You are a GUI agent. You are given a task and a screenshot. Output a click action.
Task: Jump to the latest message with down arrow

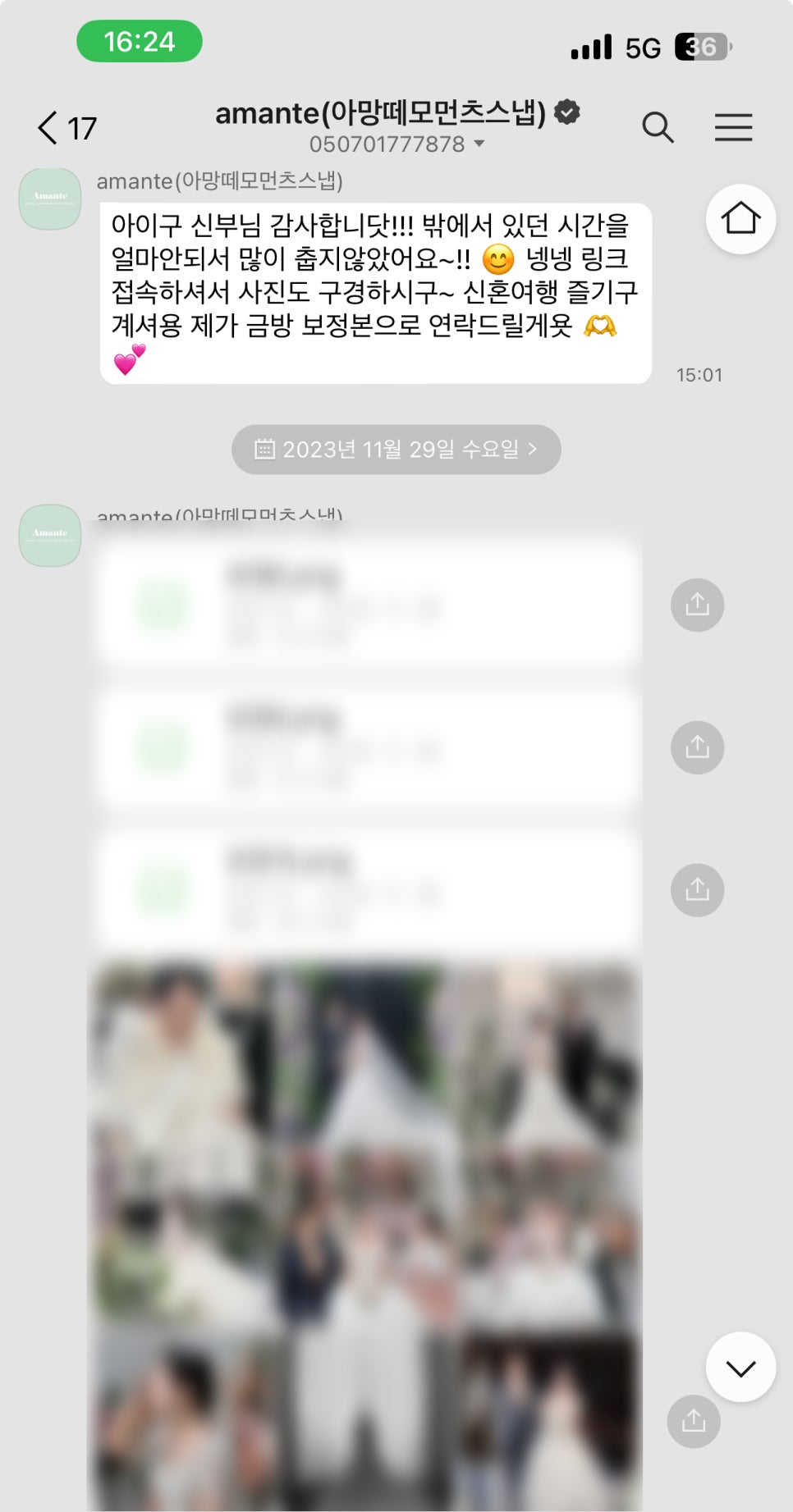coord(740,1368)
